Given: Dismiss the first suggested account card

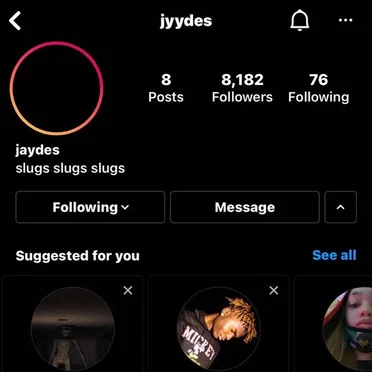Looking at the screenshot, I should tap(128, 290).
